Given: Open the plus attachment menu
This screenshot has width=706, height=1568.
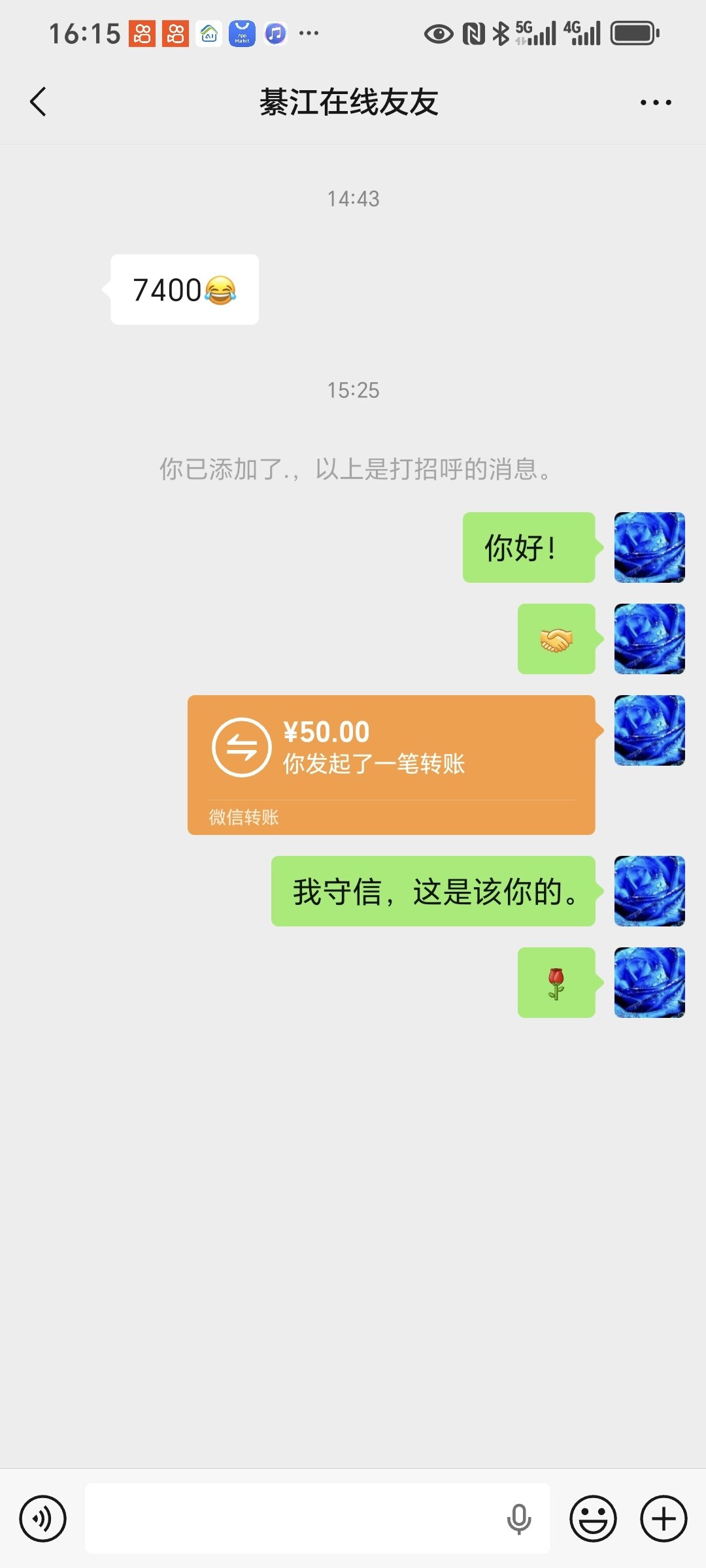Looking at the screenshot, I should tap(664, 1518).
